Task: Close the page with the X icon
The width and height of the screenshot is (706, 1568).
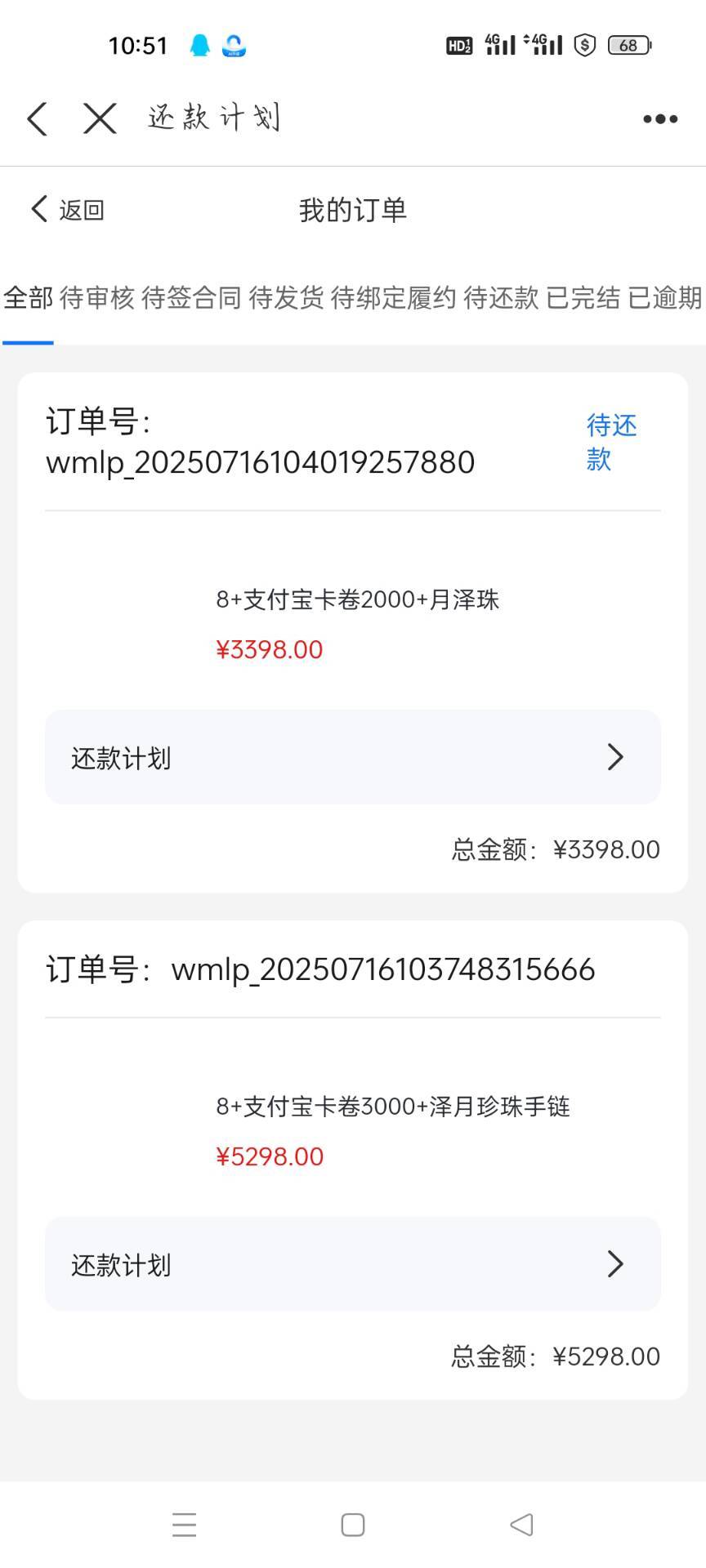Action: (100, 118)
